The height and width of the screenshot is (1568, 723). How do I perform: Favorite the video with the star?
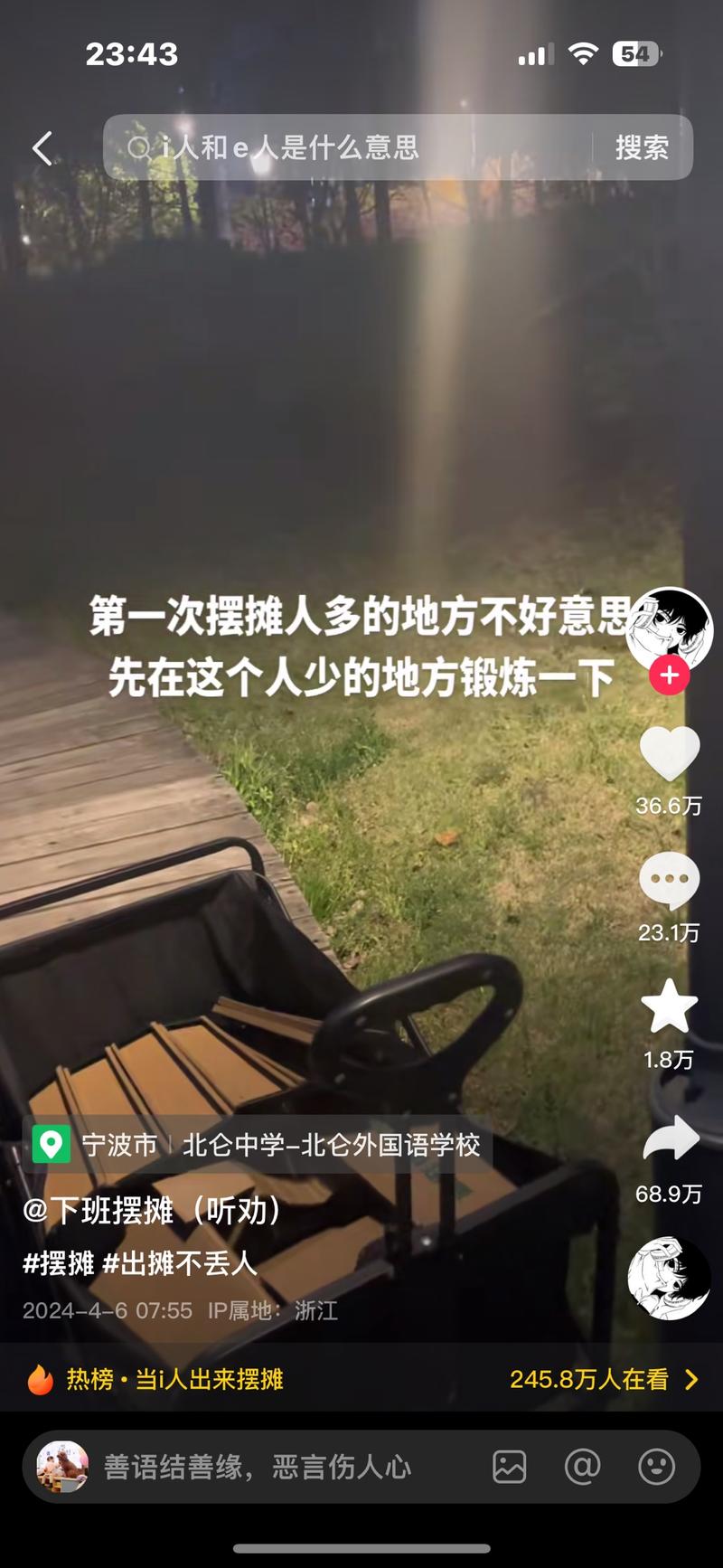(x=669, y=1006)
